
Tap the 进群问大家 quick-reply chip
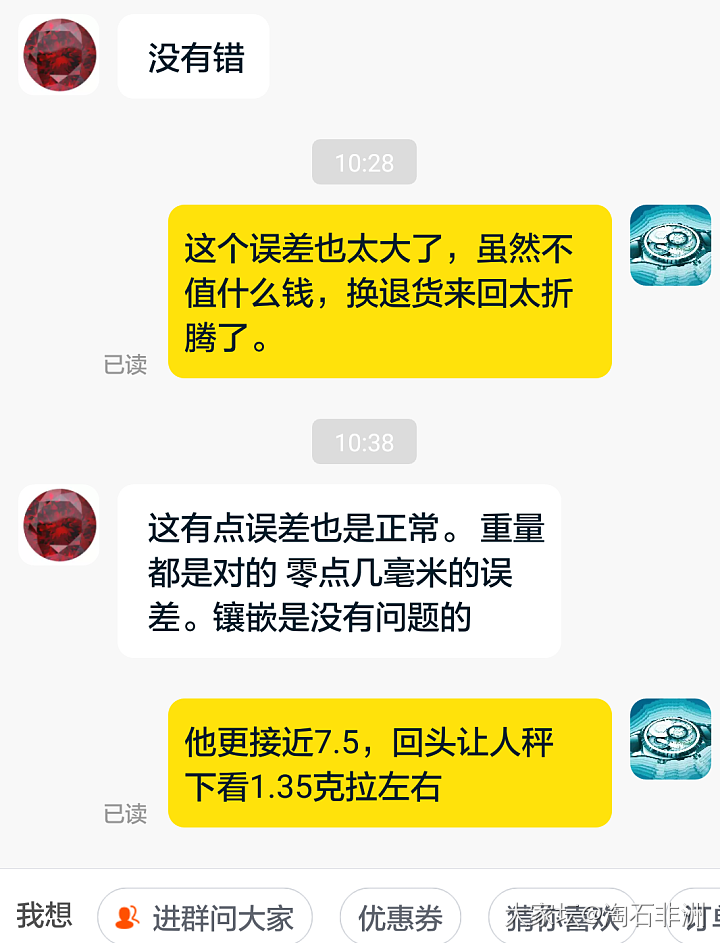click(x=205, y=917)
